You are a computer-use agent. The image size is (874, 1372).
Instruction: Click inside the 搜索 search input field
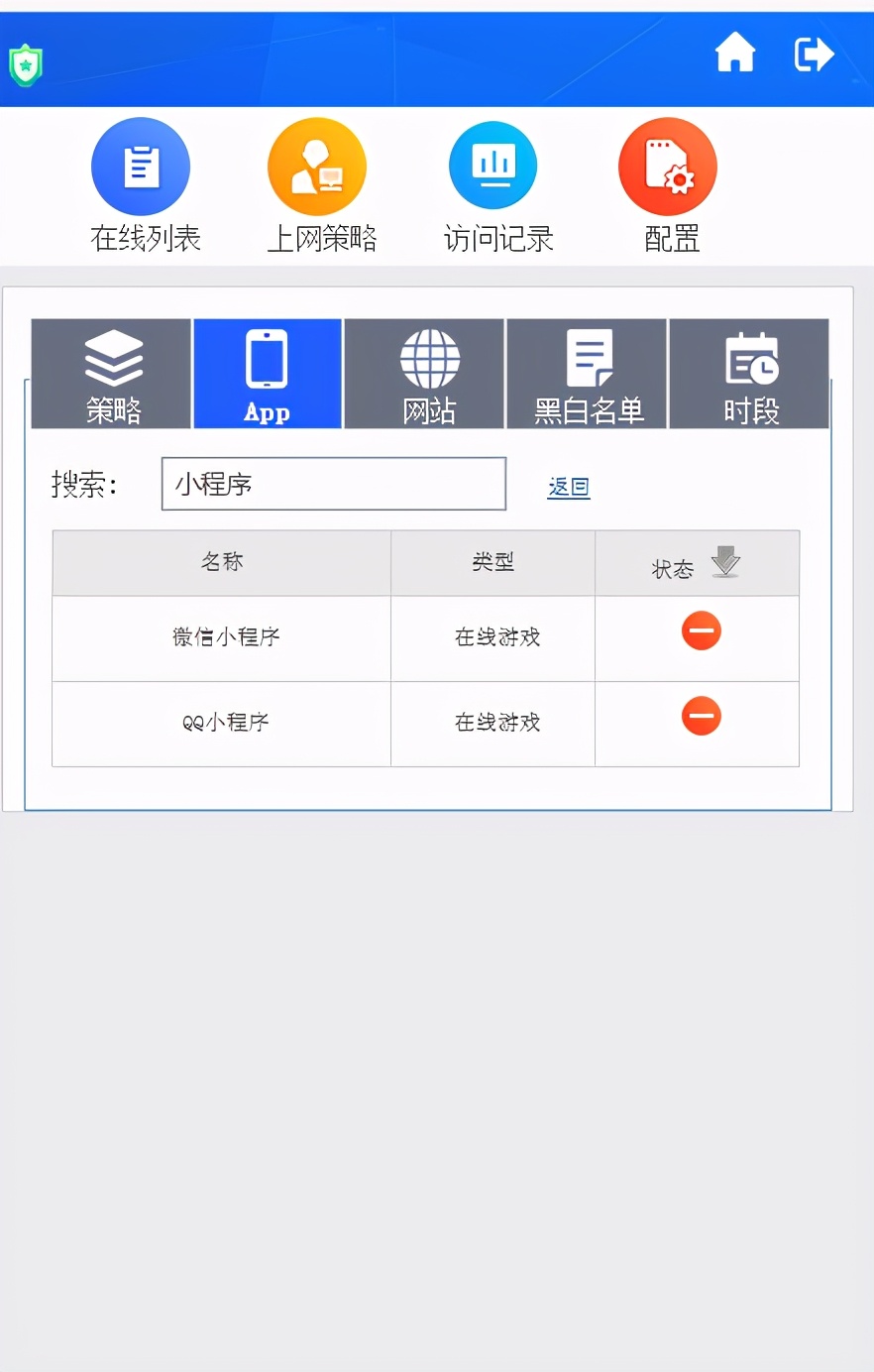pyautogui.click(x=333, y=483)
